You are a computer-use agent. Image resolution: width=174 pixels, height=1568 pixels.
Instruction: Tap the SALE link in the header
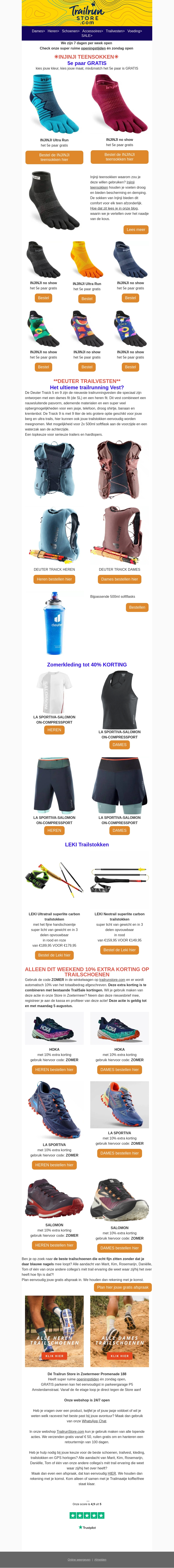(87, 36)
